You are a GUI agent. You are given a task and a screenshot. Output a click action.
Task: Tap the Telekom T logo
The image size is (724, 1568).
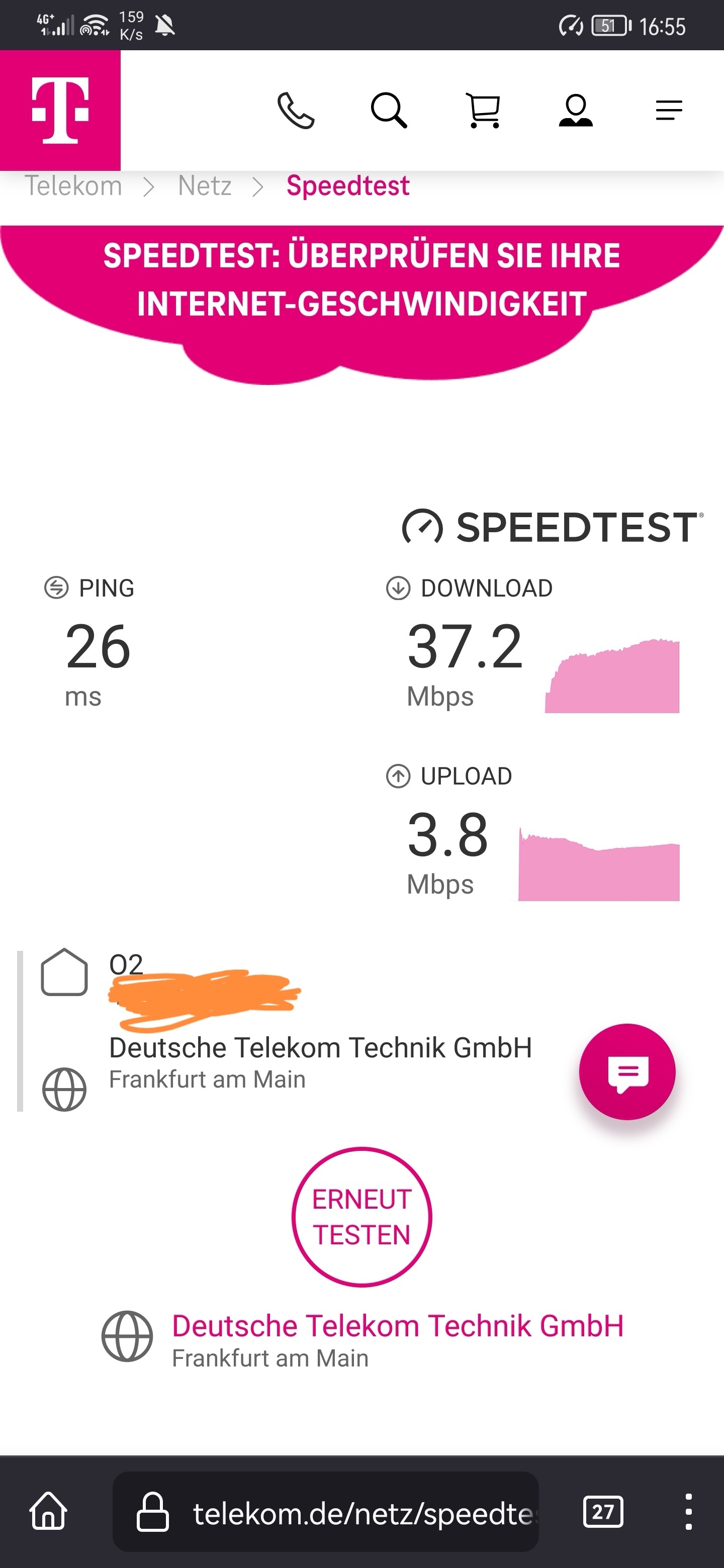click(x=60, y=110)
